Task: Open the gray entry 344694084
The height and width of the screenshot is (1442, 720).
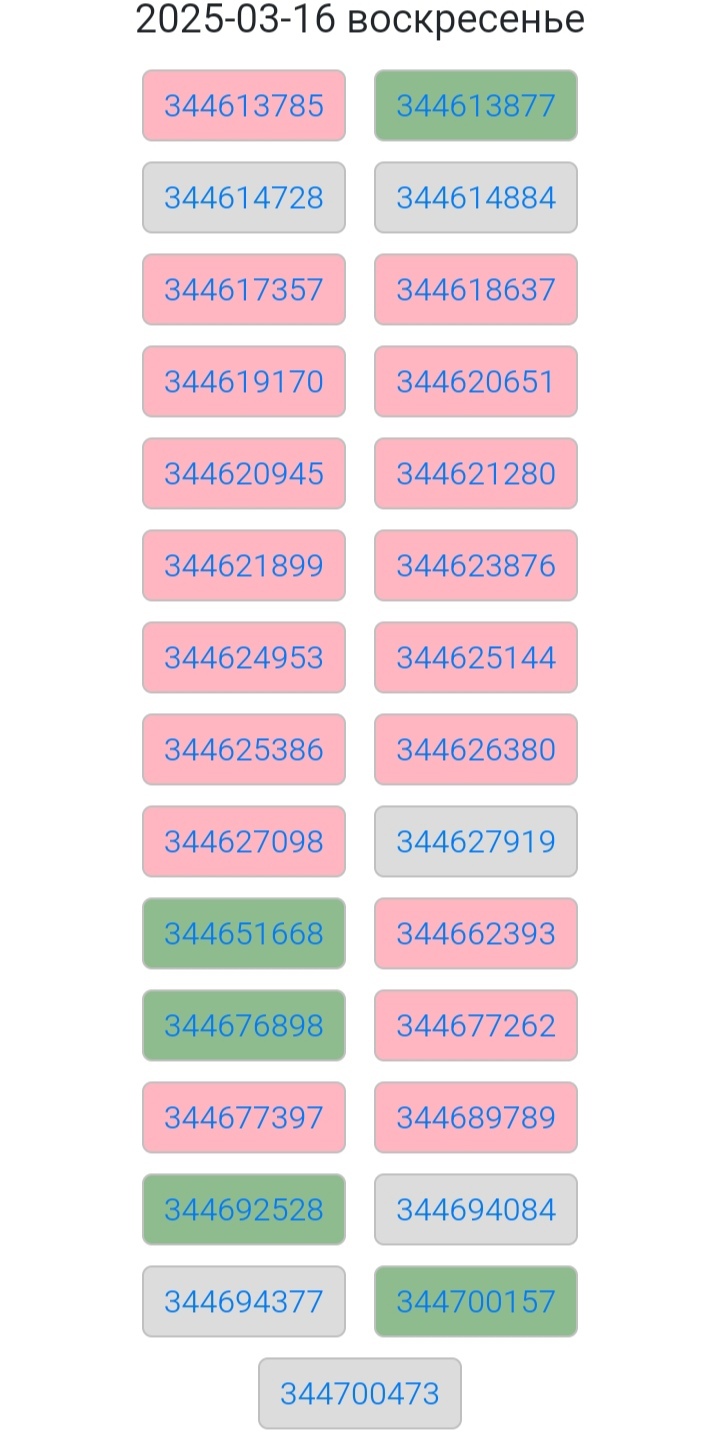Action: (x=476, y=1209)
